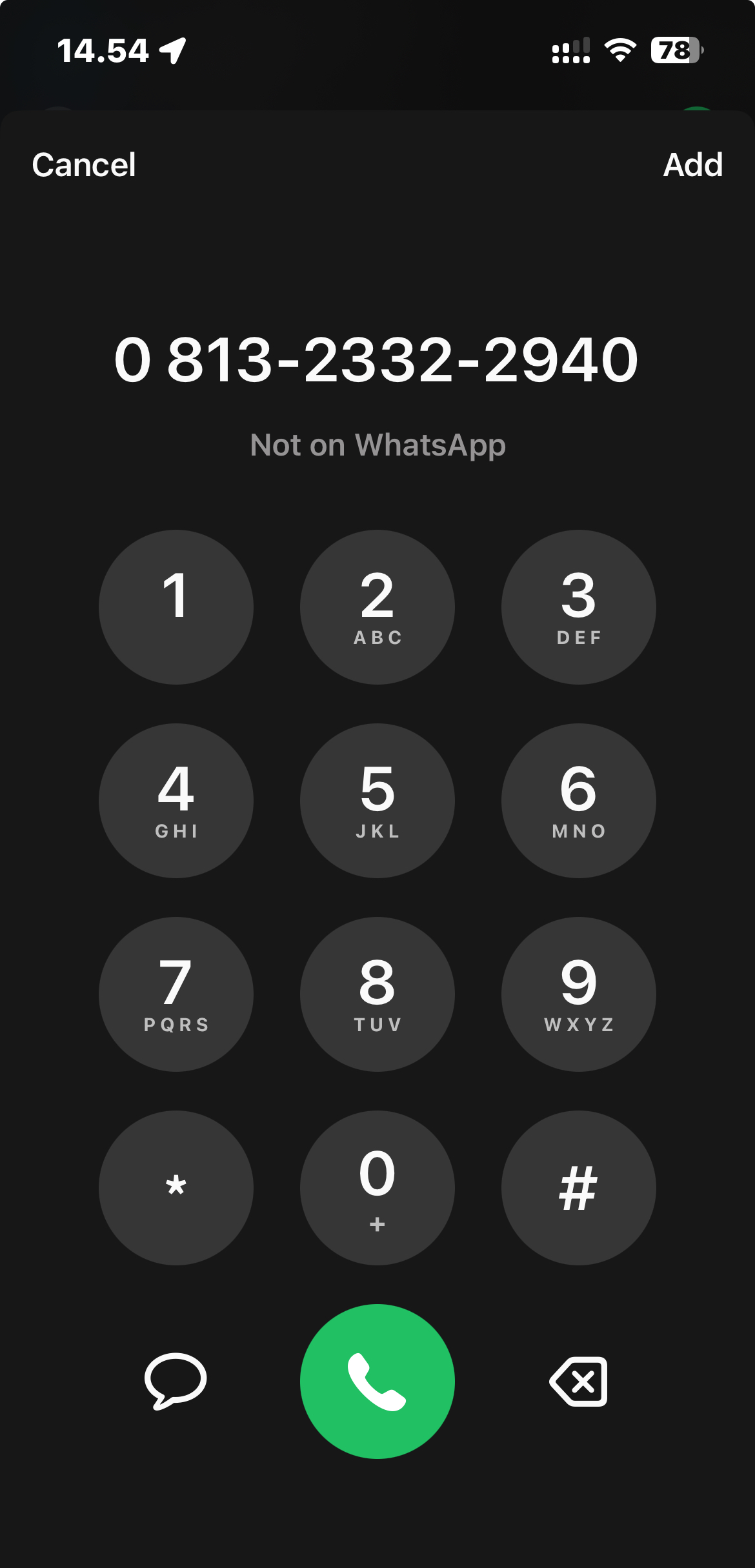Tap the hash key

578,1188
